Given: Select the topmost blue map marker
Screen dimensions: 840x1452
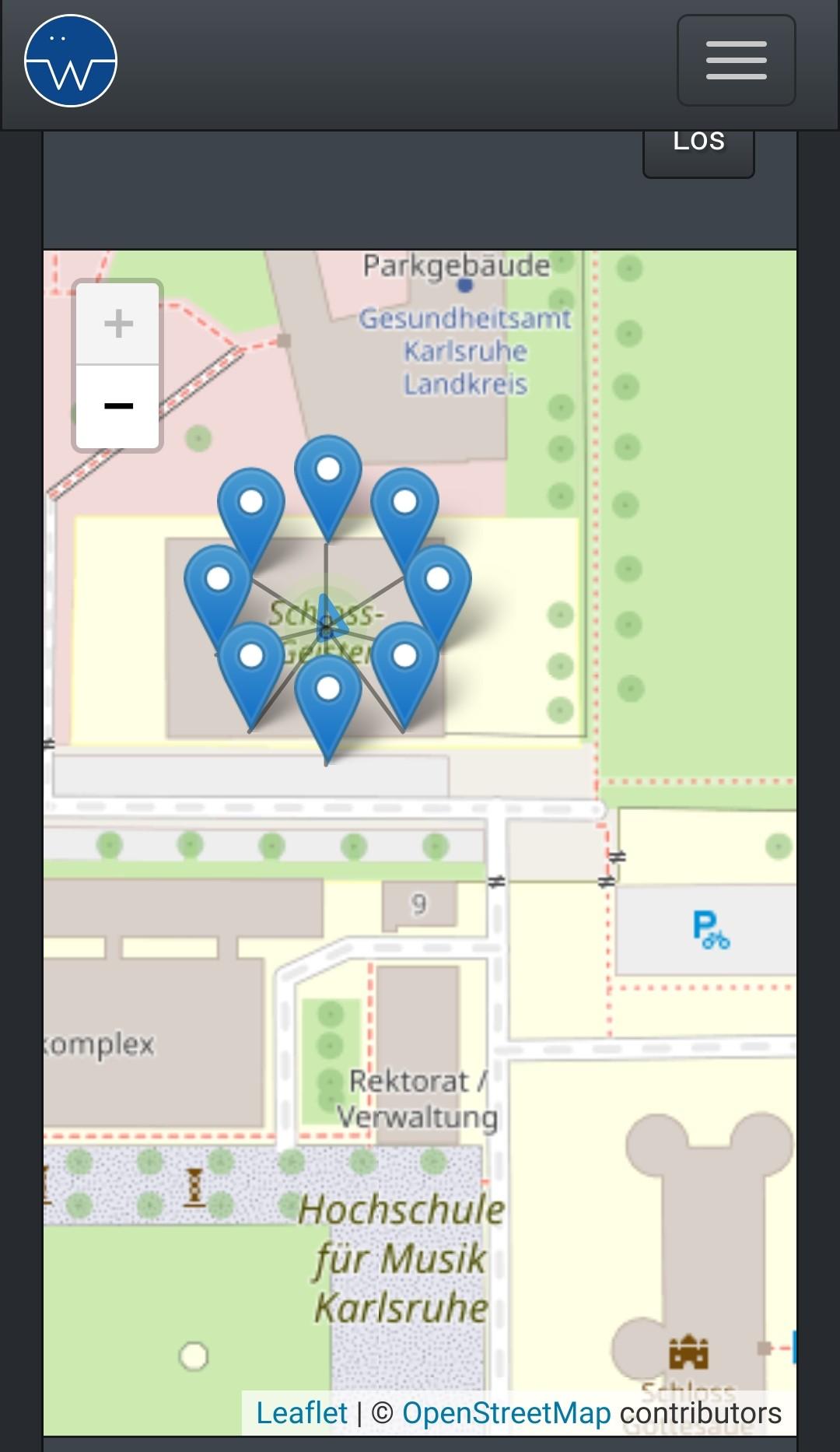Looking at the screenshot, I should [x=328, y=475].
